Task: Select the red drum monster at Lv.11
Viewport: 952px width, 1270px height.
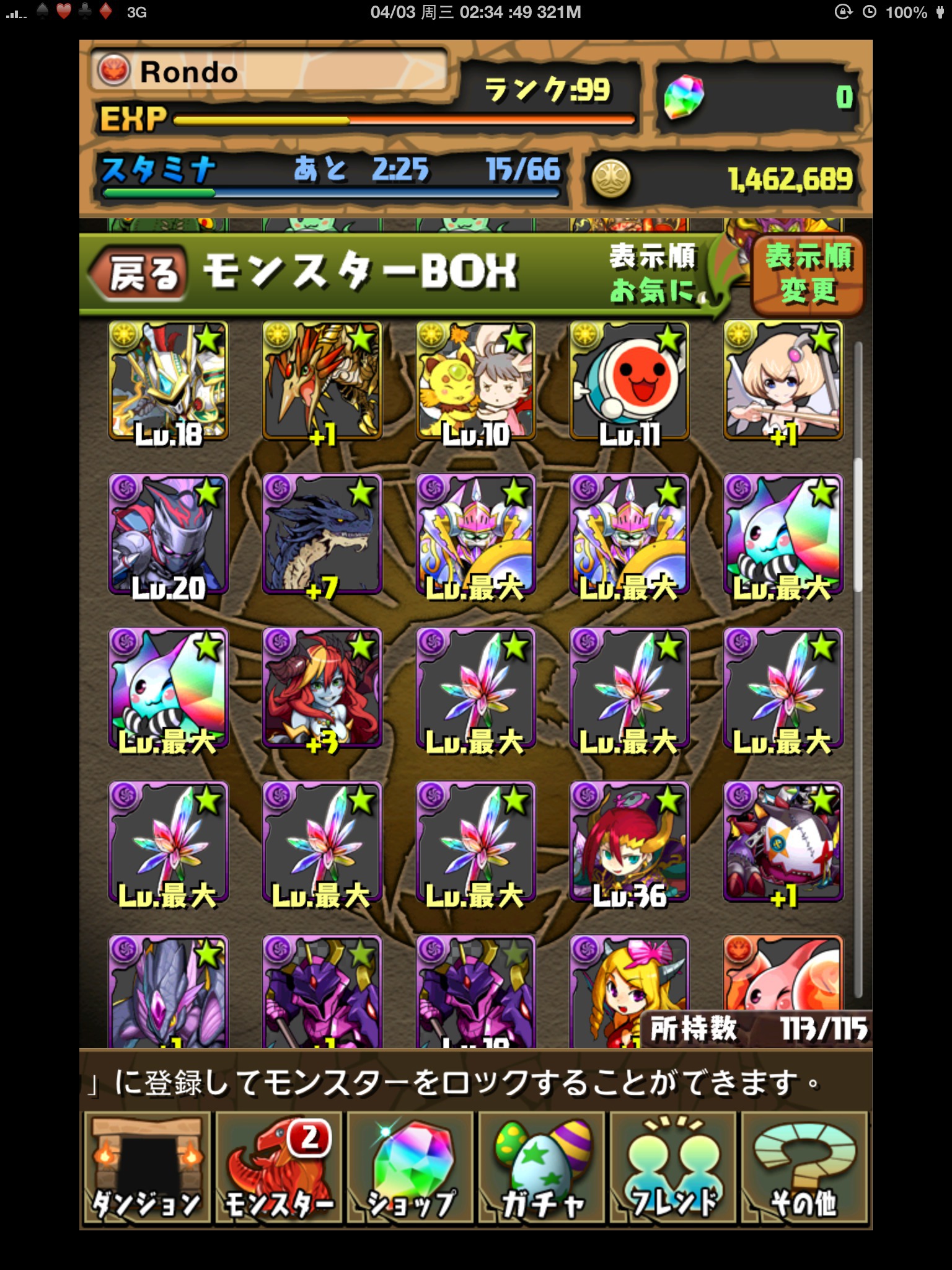Action: (629, 380)
